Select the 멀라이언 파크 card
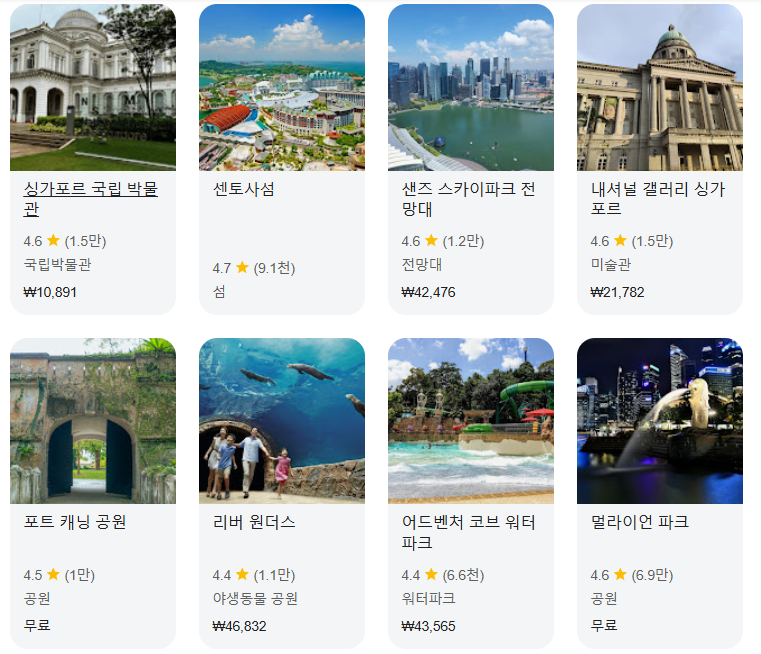The width and height of the screenshot is (761, 654). [x=660, y=493]
